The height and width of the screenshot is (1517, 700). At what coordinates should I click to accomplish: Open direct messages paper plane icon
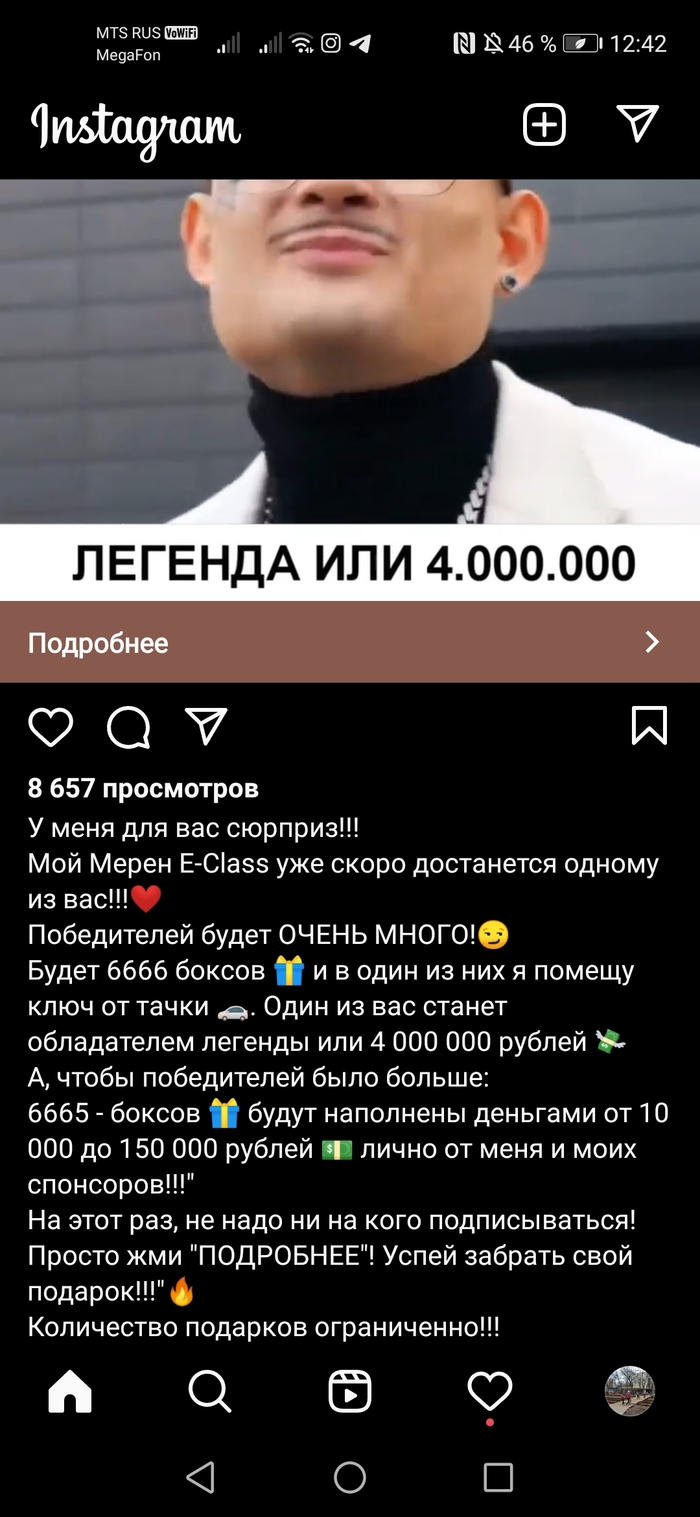coord(637,123)
